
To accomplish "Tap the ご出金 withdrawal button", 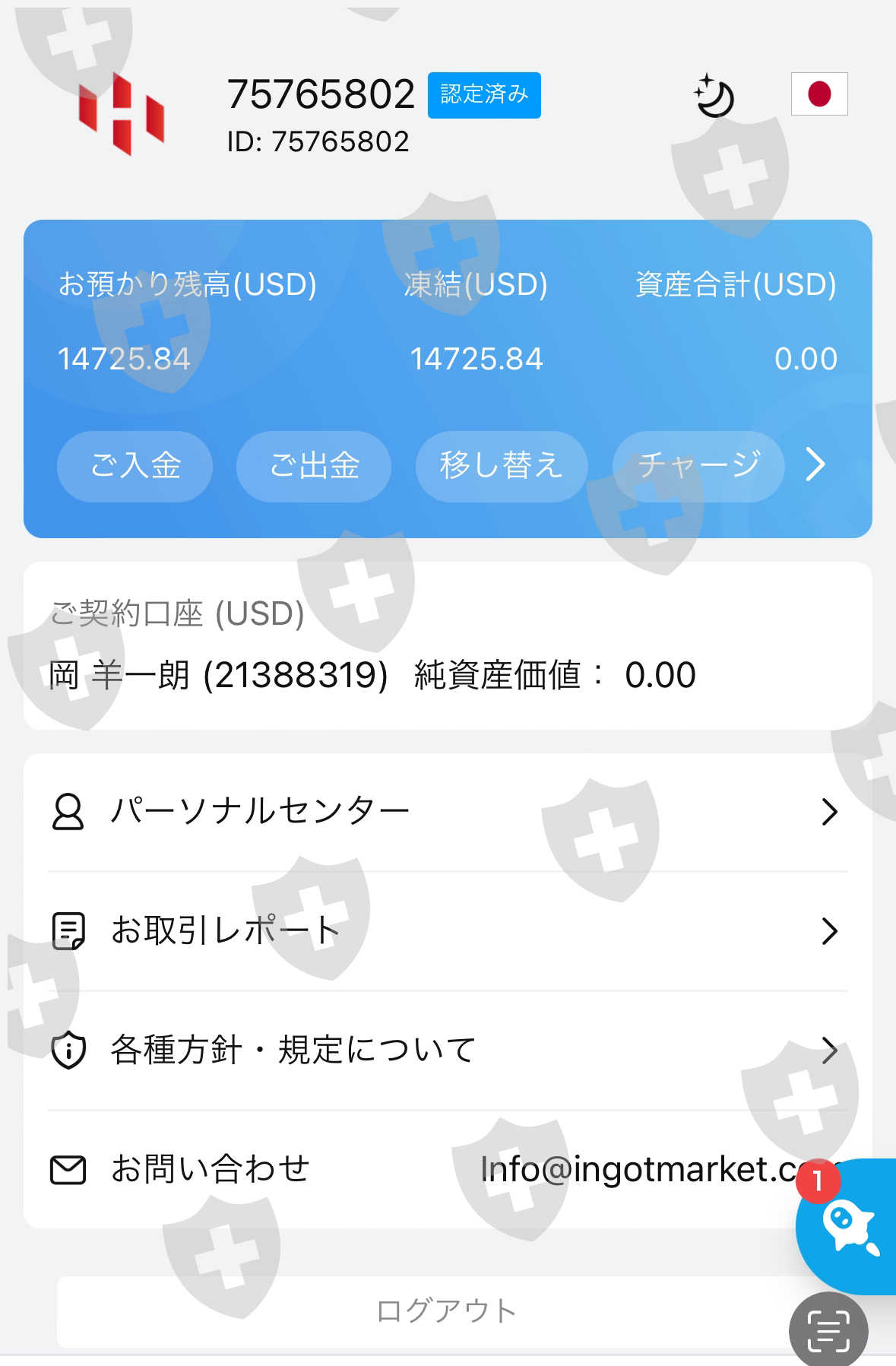I will point(314,466).
